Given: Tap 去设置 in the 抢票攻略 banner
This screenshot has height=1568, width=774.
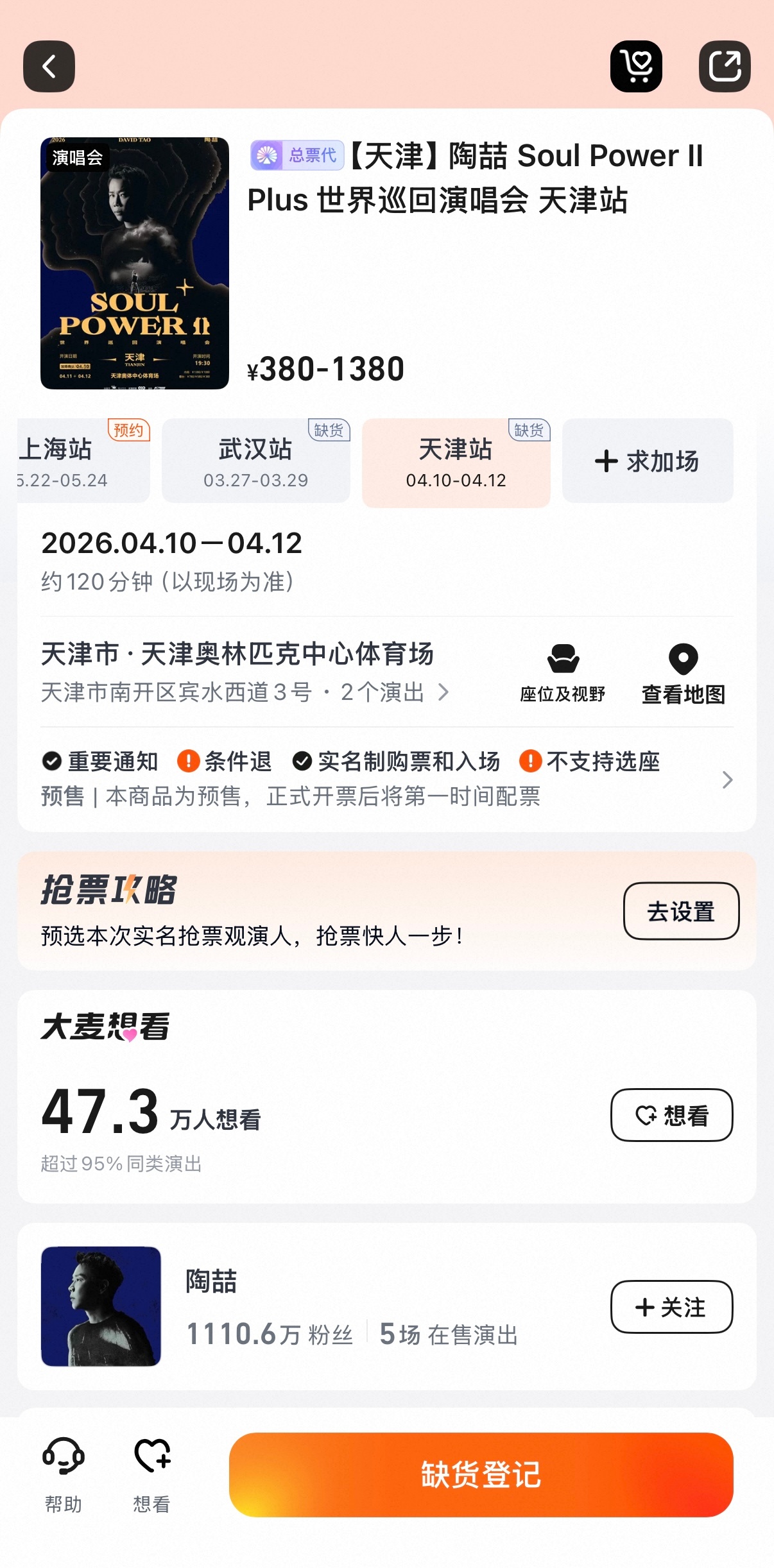Looking at the screenshot, I should 682,910.
